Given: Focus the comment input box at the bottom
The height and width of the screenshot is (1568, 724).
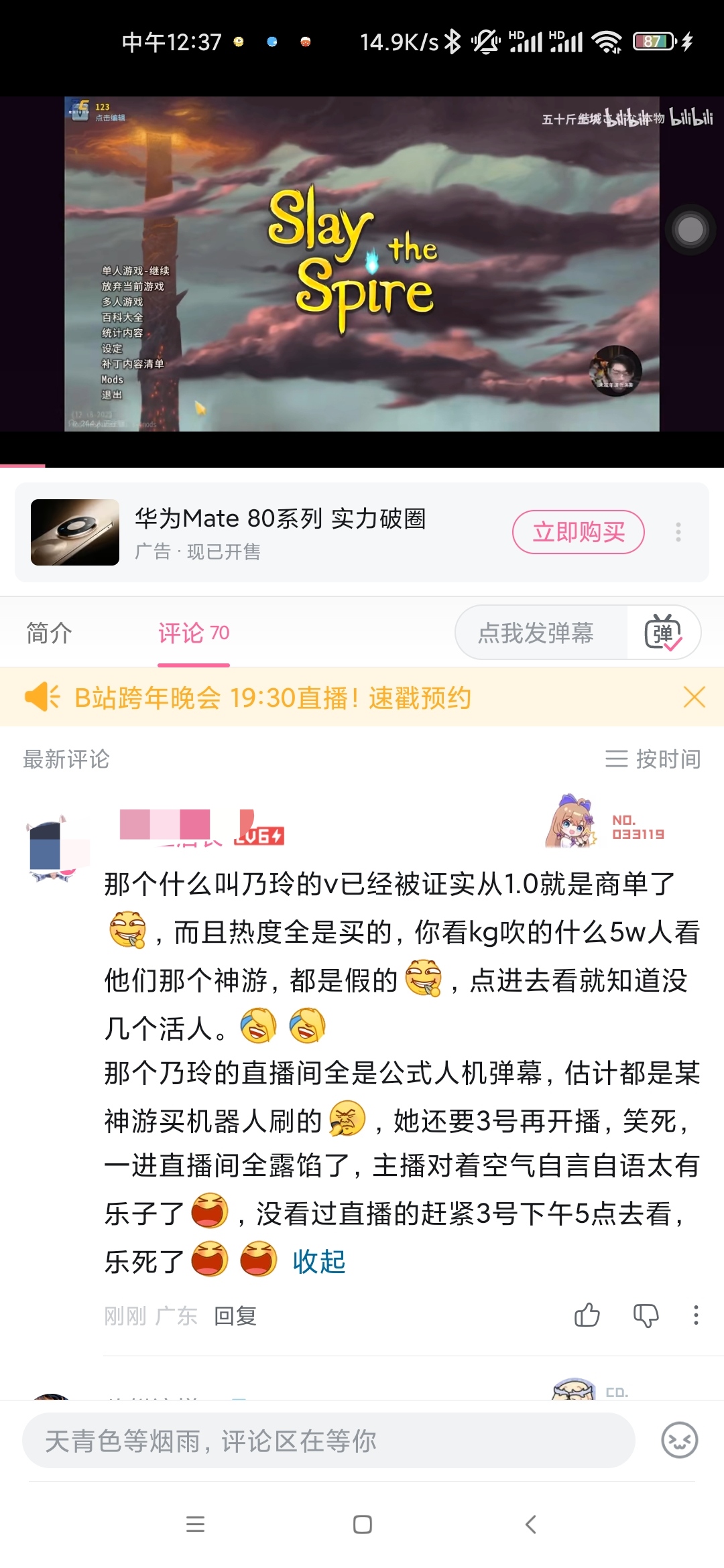Looking at the screenshot, I should tap(328, 1441).
